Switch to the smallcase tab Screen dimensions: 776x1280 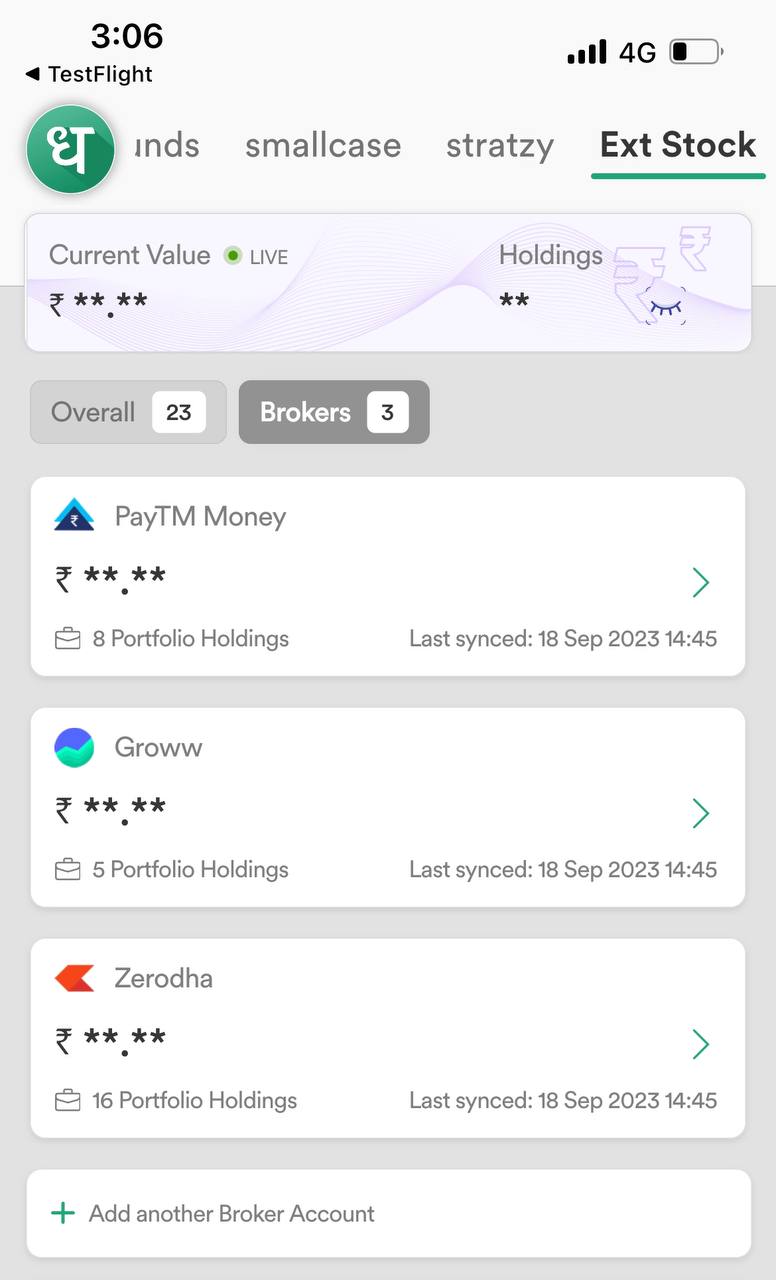pyautogui.click(x=323, y=146)
